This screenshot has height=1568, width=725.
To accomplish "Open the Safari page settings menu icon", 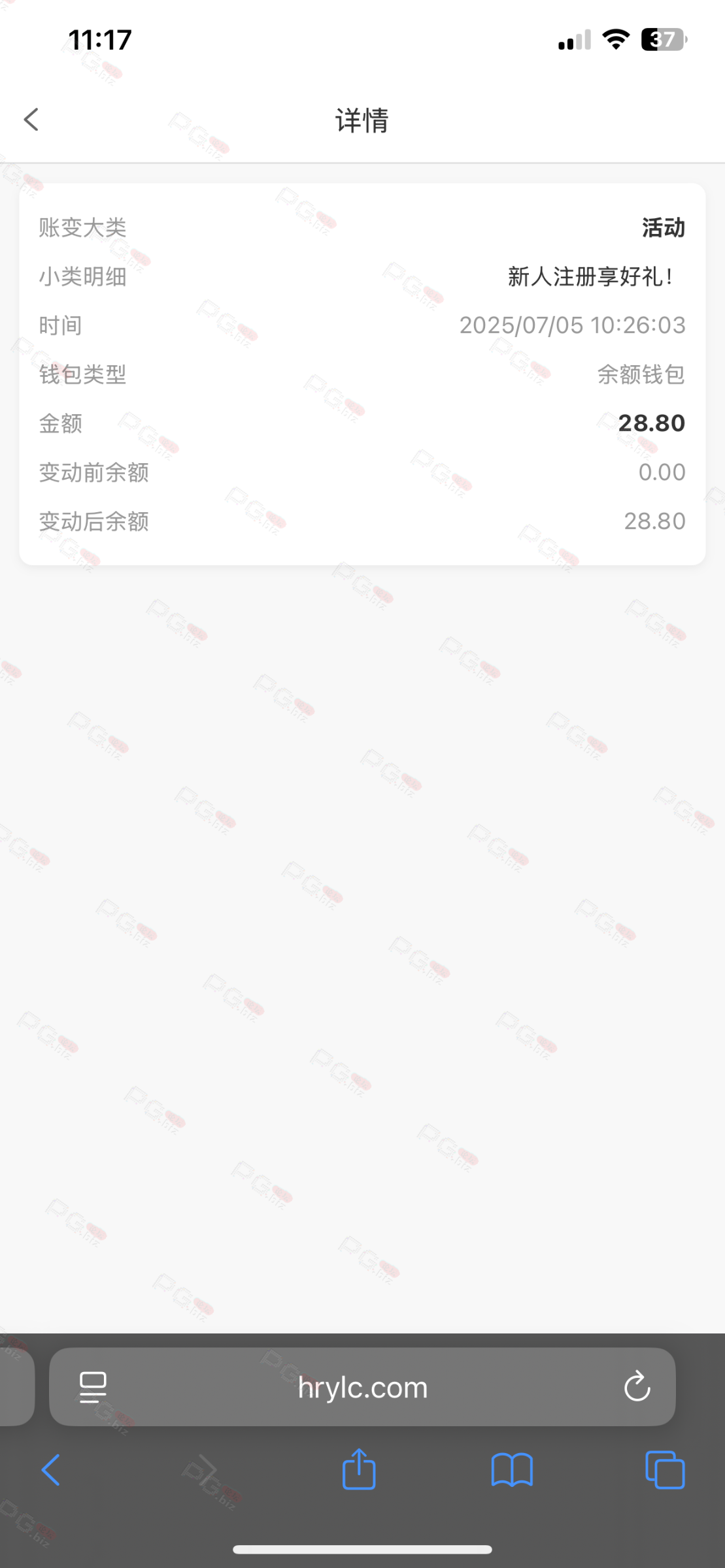I will coord(93,1386).
